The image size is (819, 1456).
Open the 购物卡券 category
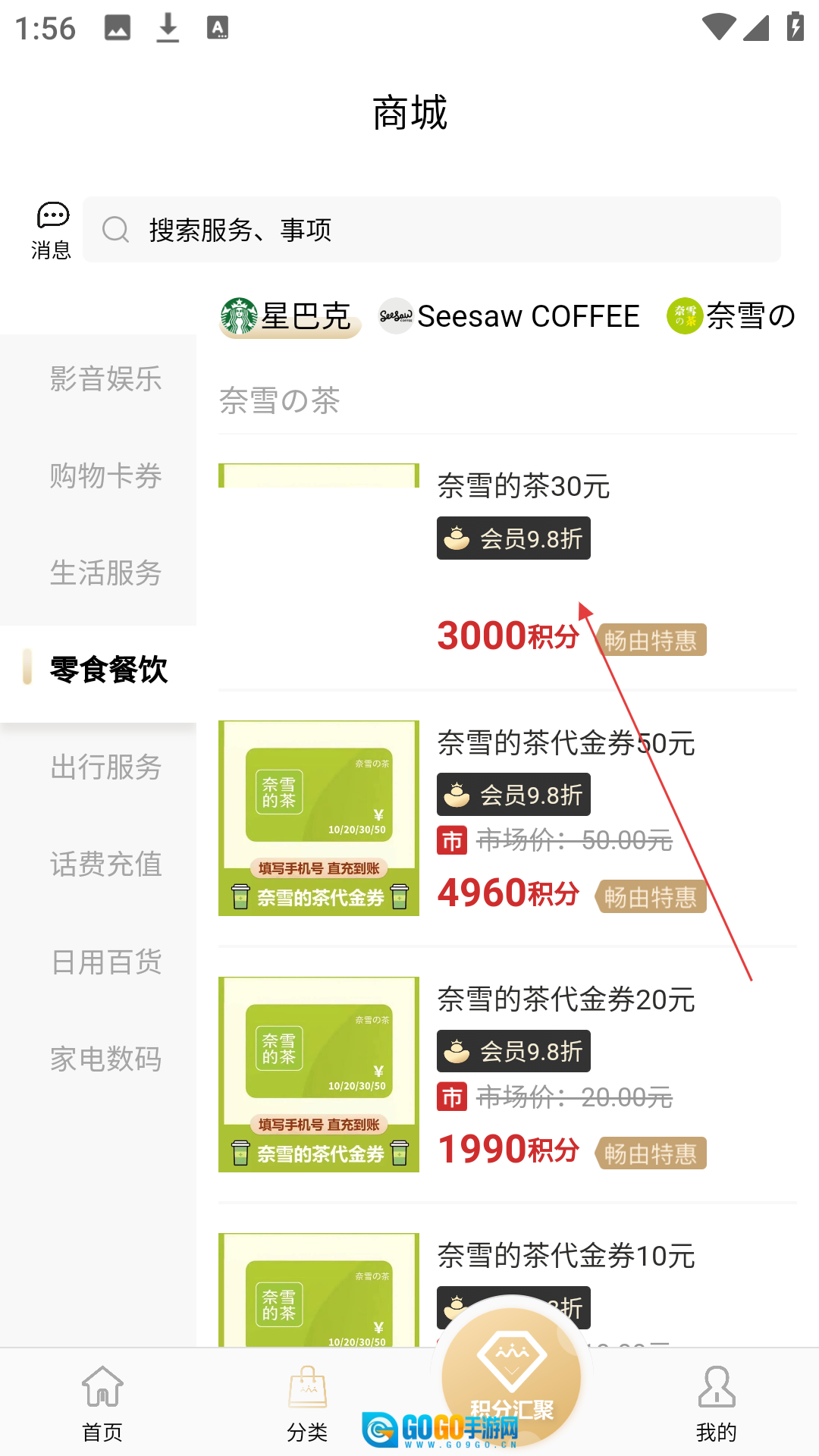[x=105, y=475]
